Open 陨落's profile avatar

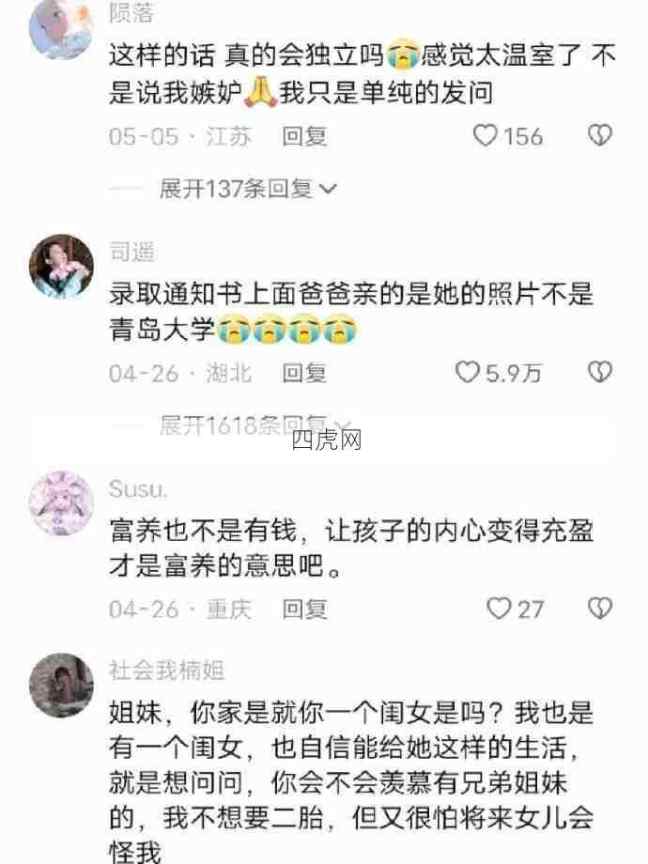tap(61, 27)
